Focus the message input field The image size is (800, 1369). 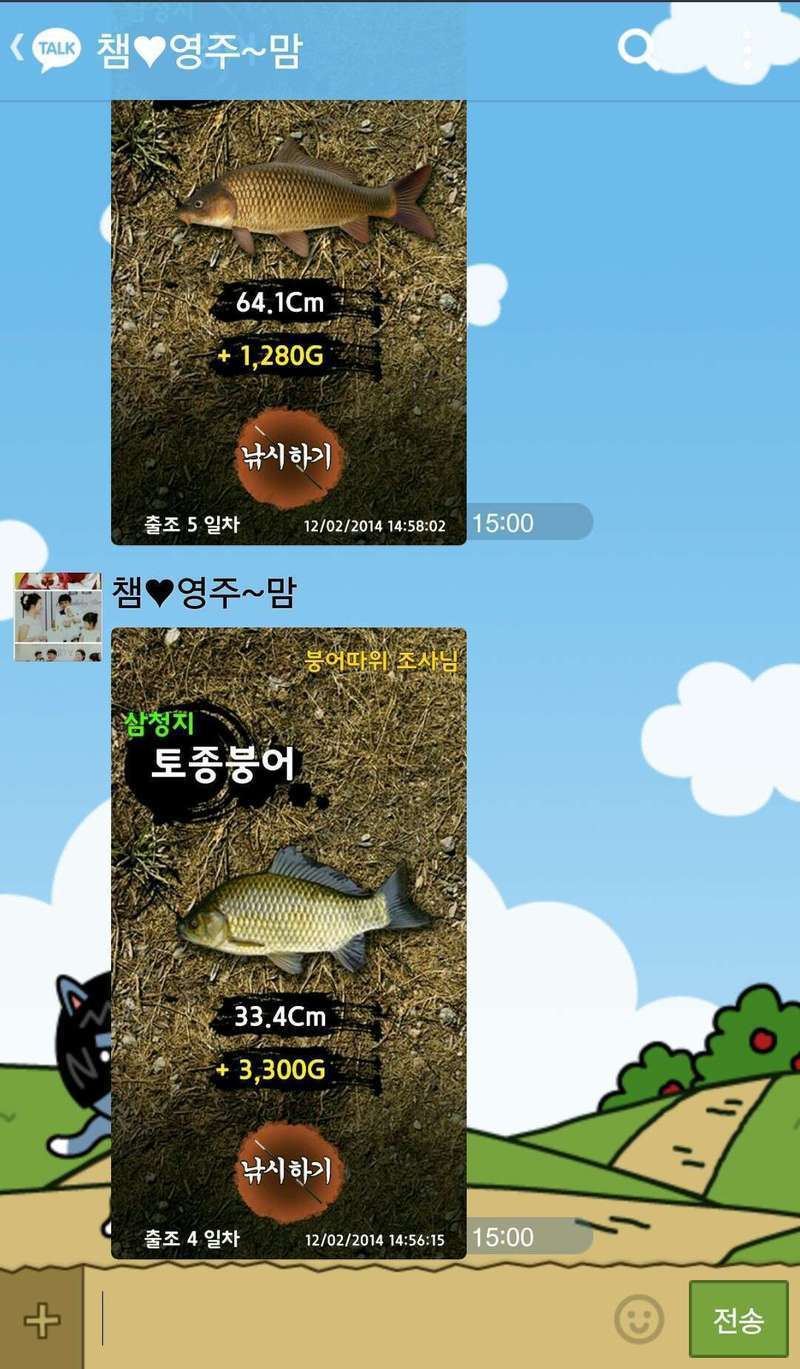coord(350,1320)
